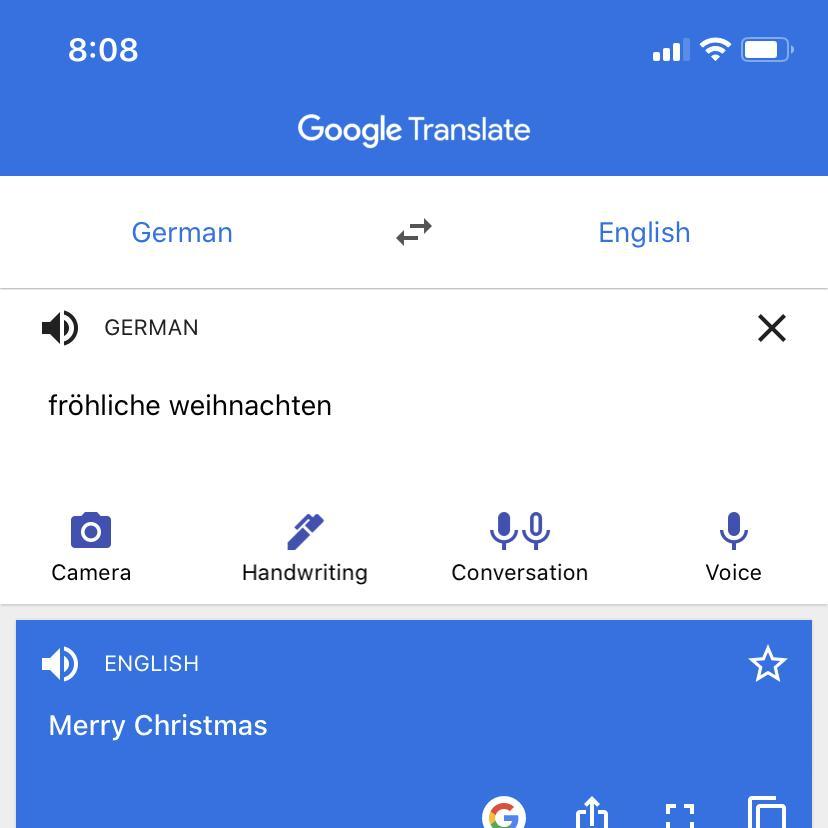
Task: Star the Merry Christmas translation
Action: pyautogui.click(x=767, y=664)
